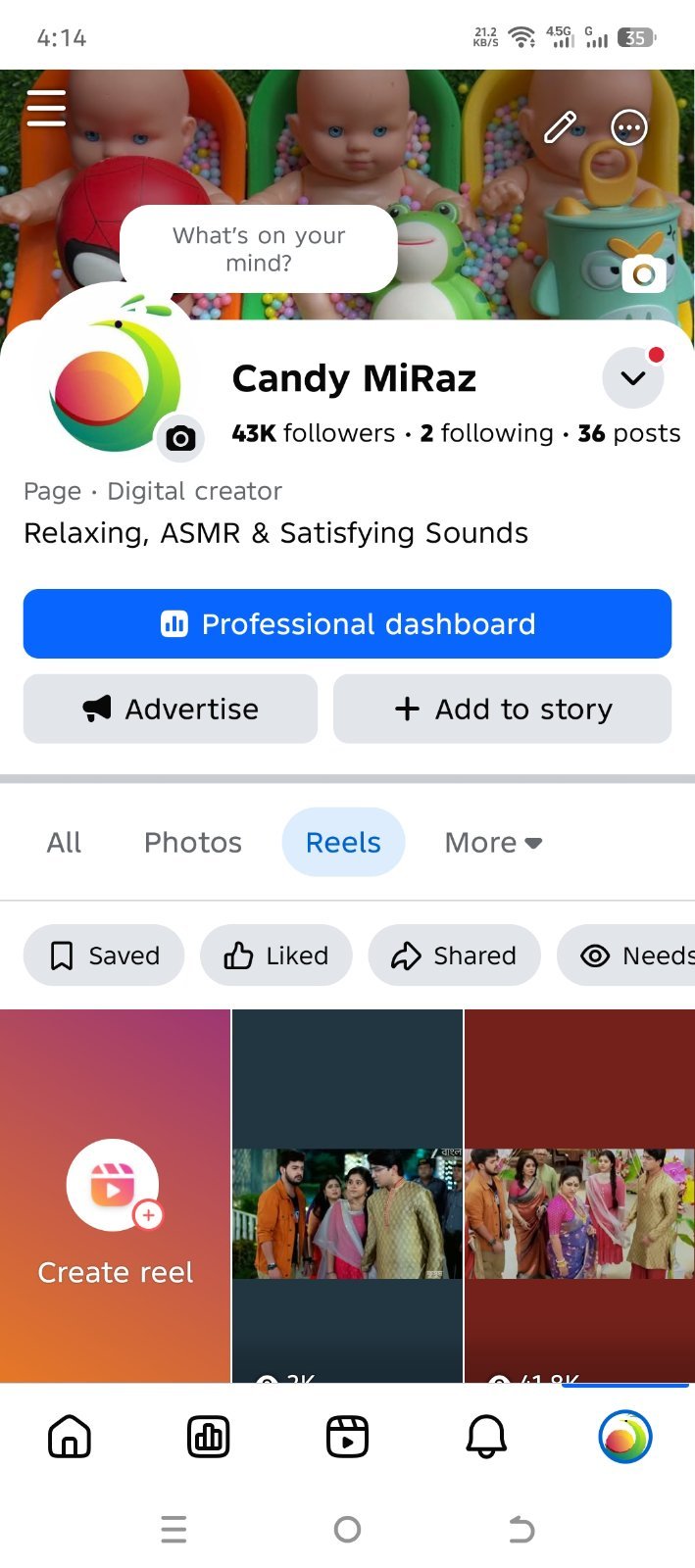Open the Professional dashboard
695x1568 pixels.
[347, 624]
